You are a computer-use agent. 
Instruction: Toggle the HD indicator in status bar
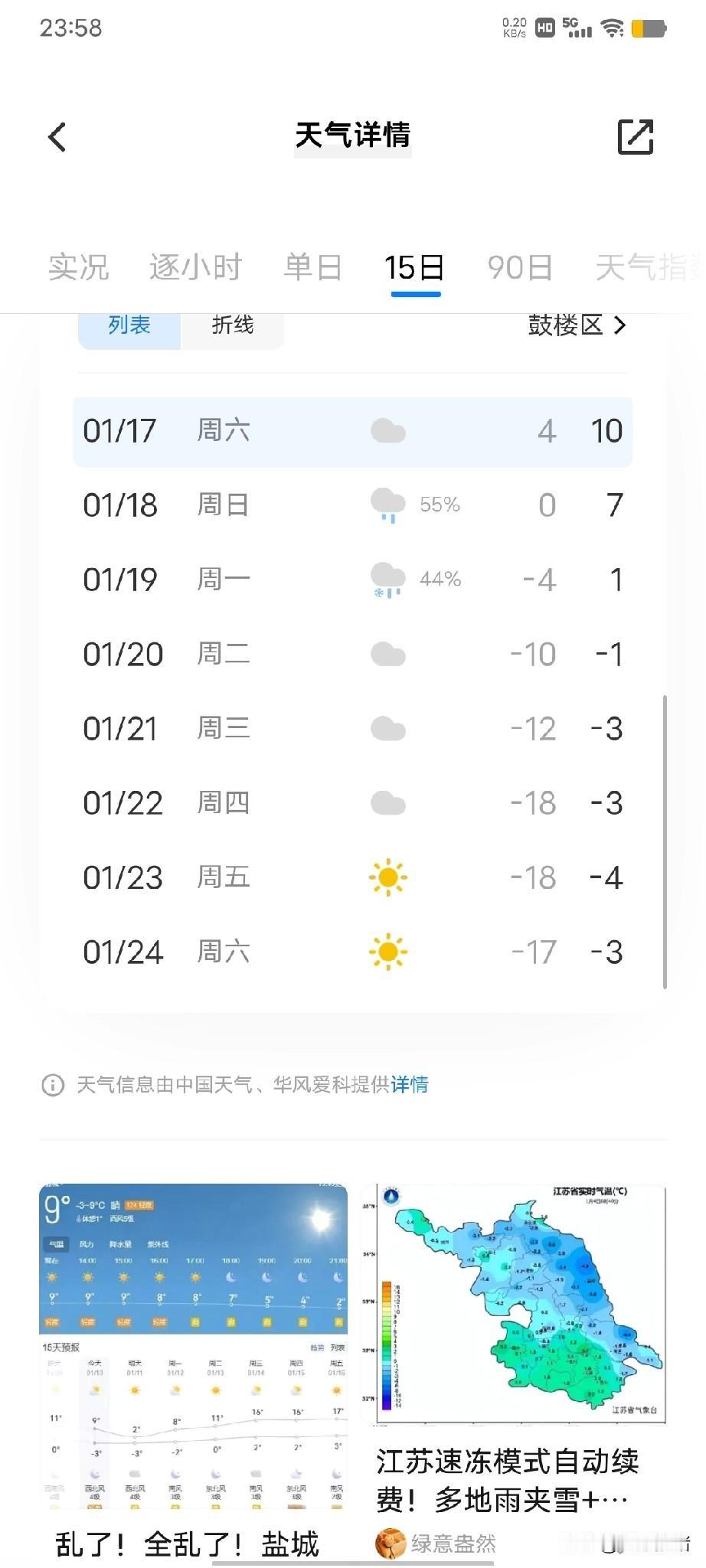tap(543, 24)
